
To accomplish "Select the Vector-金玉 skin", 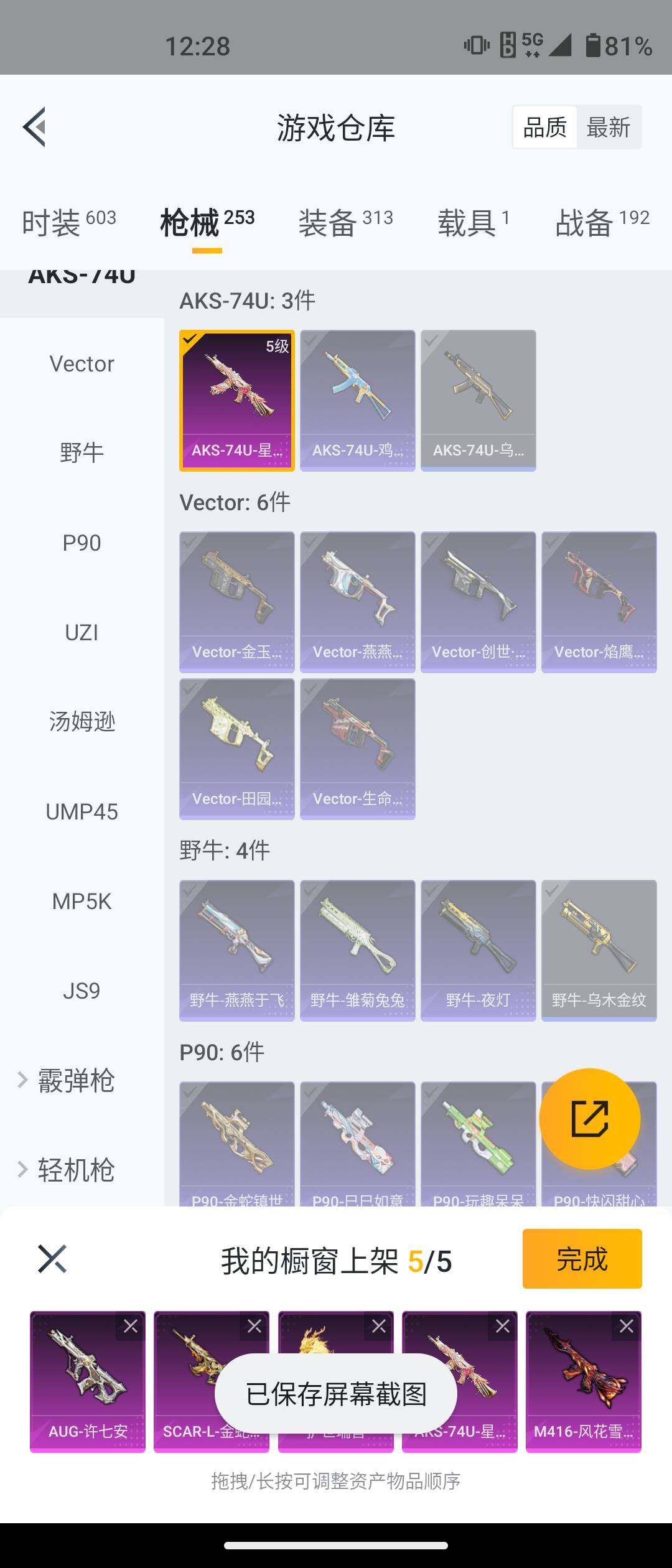I will (x=236, y=602).
